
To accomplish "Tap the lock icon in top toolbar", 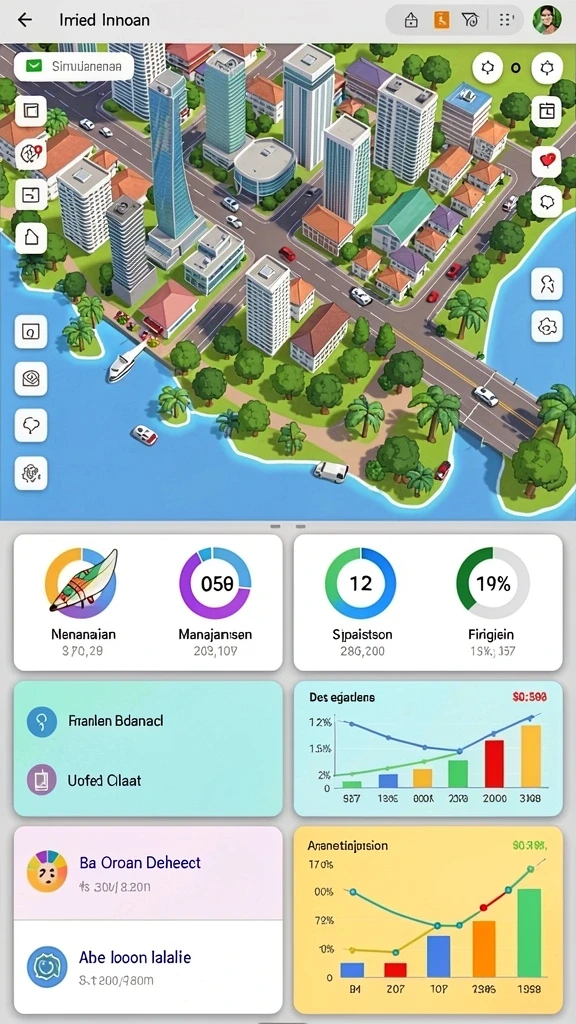I will tap(411, 20).
